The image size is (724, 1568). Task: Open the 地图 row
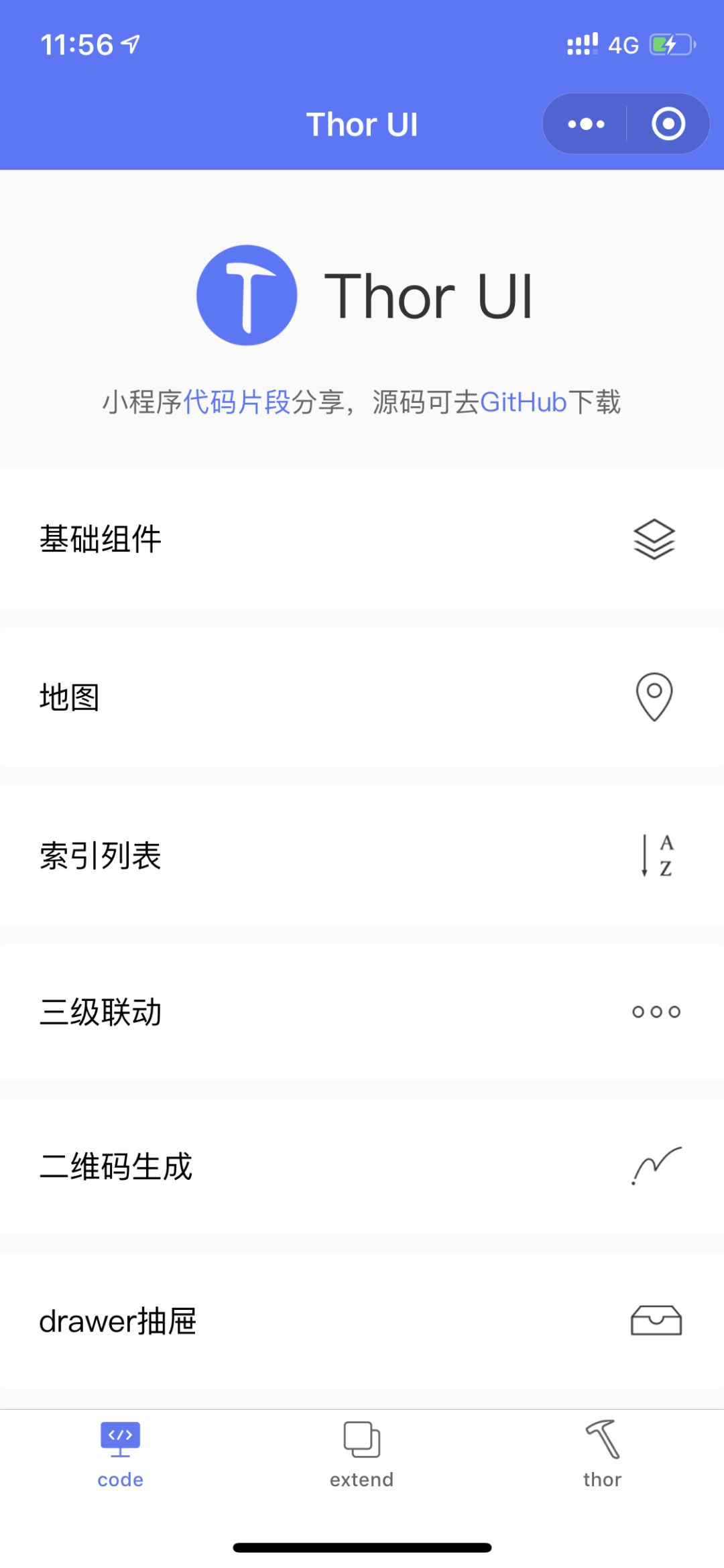[x=362, y=697]
